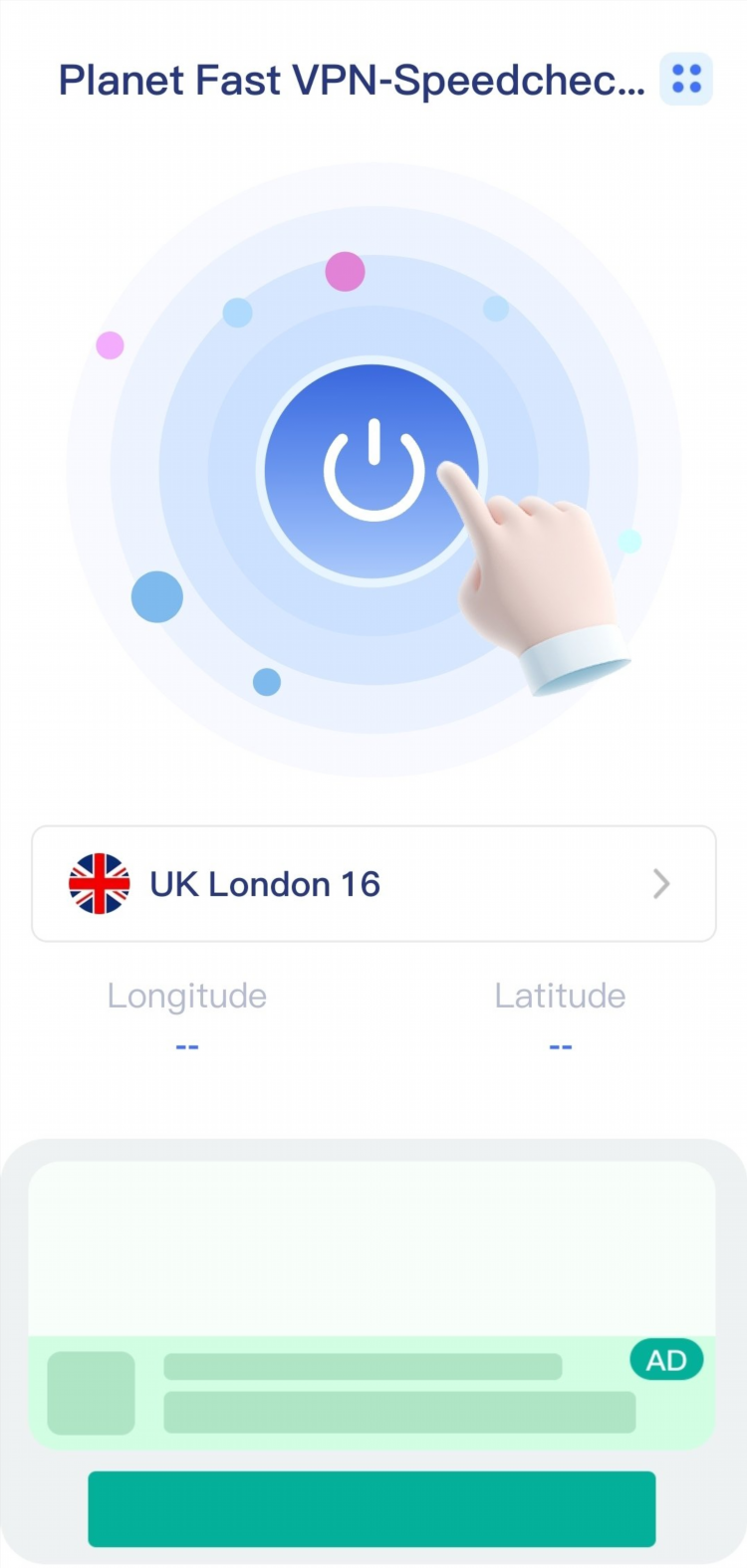Open the UK London 16 server selector

click(x=373, y=883)
